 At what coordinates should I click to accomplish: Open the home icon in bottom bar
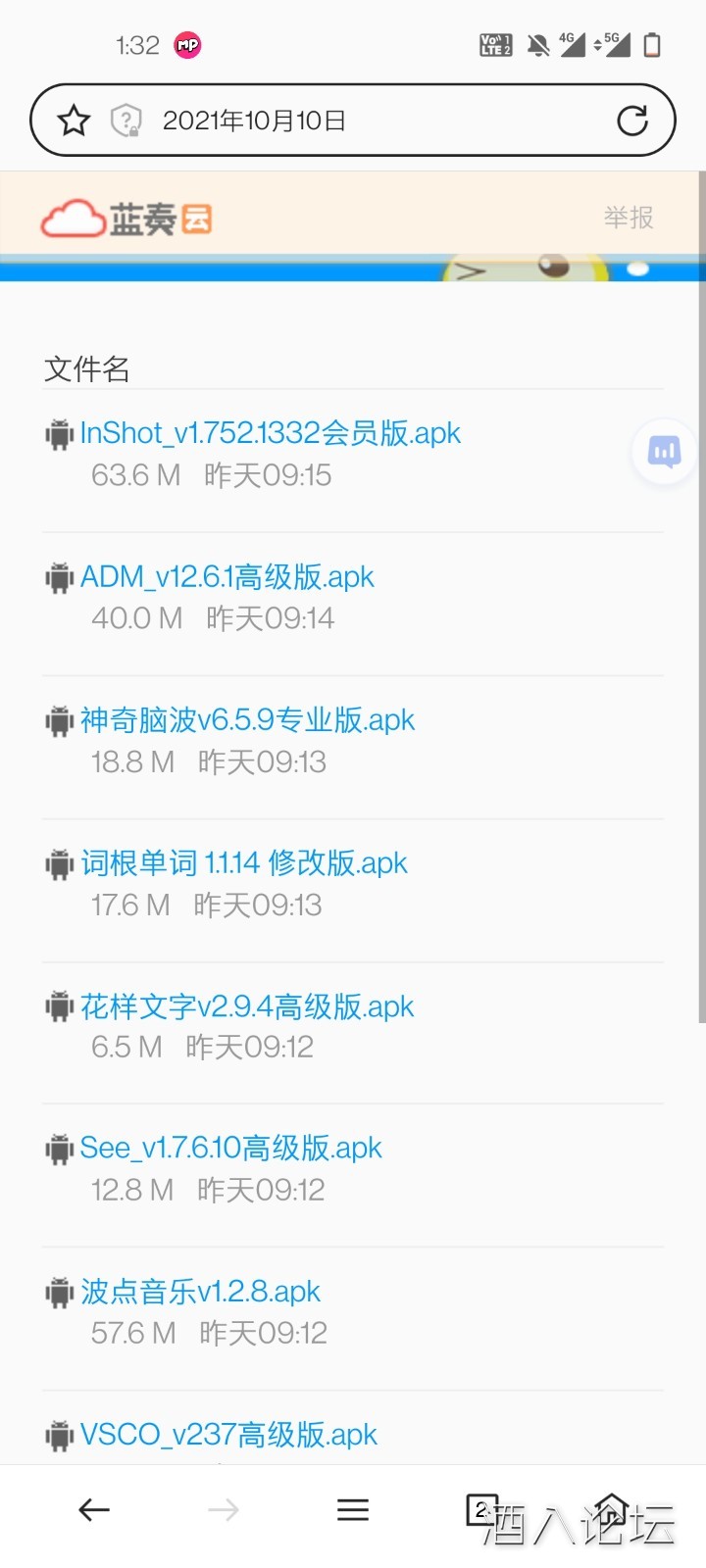(x=612, y=1509)
